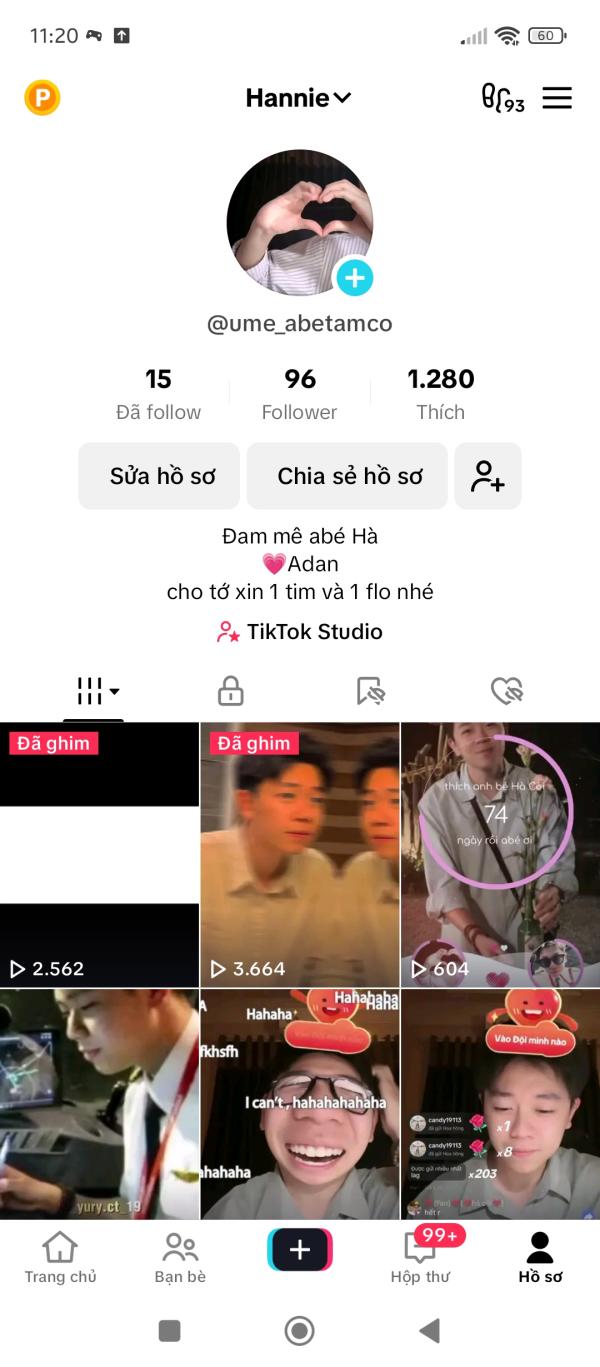Open the coin rewards icon
The image size is (600, 1367).
(x=42, y=98)
